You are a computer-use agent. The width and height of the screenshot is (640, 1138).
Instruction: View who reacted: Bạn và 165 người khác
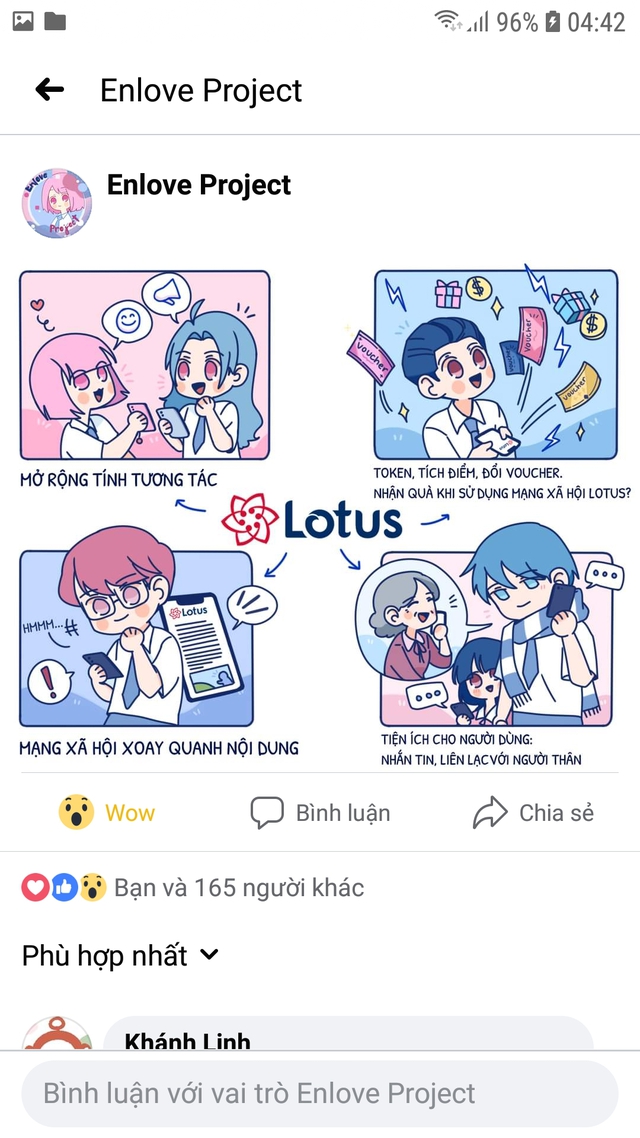click(x=193, y=888)
